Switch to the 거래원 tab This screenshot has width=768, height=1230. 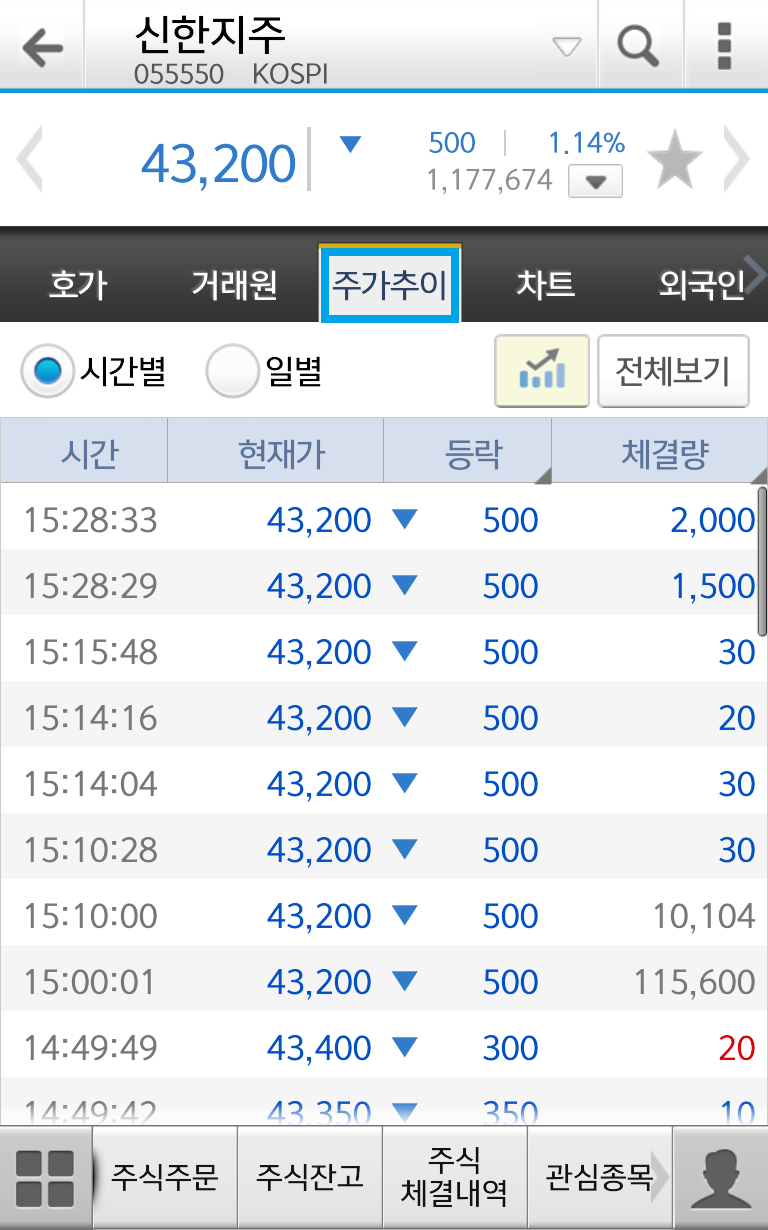234,286
